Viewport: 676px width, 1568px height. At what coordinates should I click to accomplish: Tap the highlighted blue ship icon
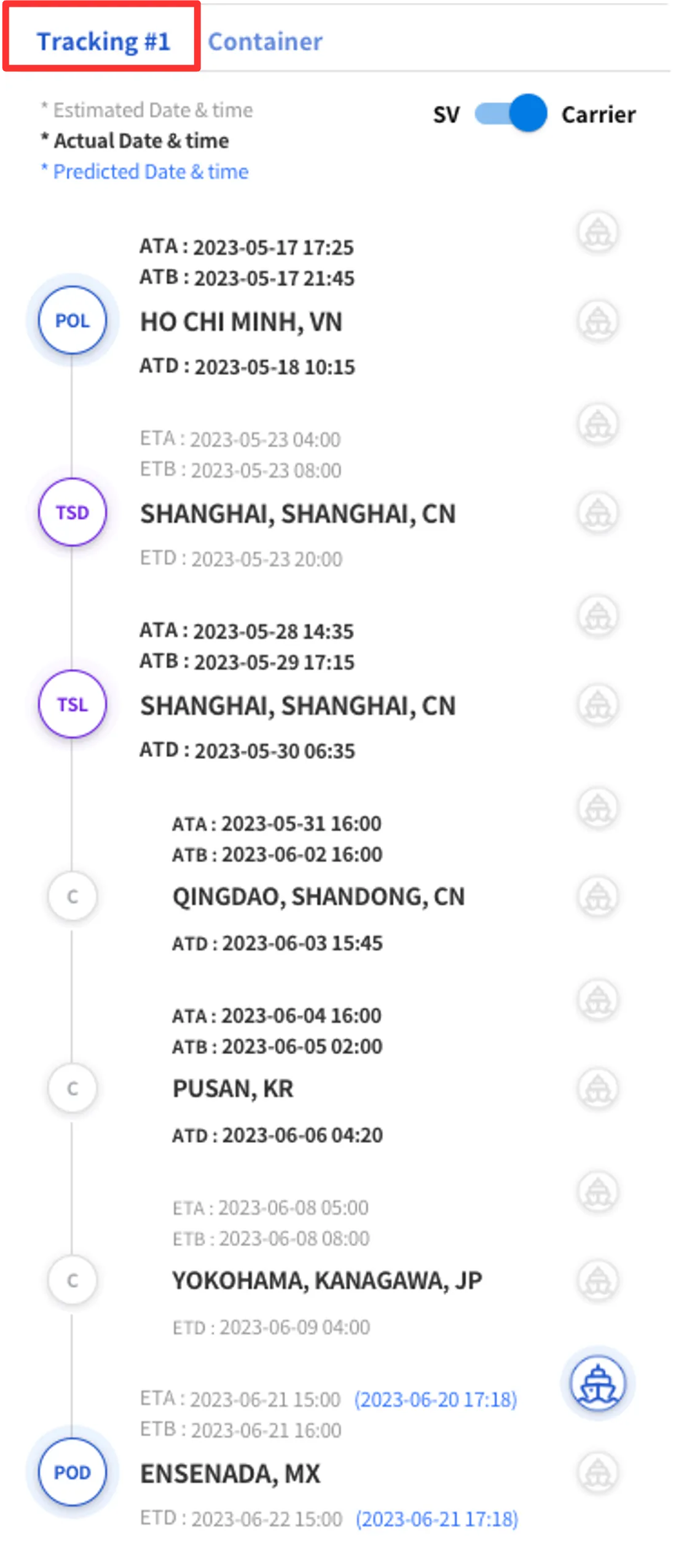tap(597, 1383)
